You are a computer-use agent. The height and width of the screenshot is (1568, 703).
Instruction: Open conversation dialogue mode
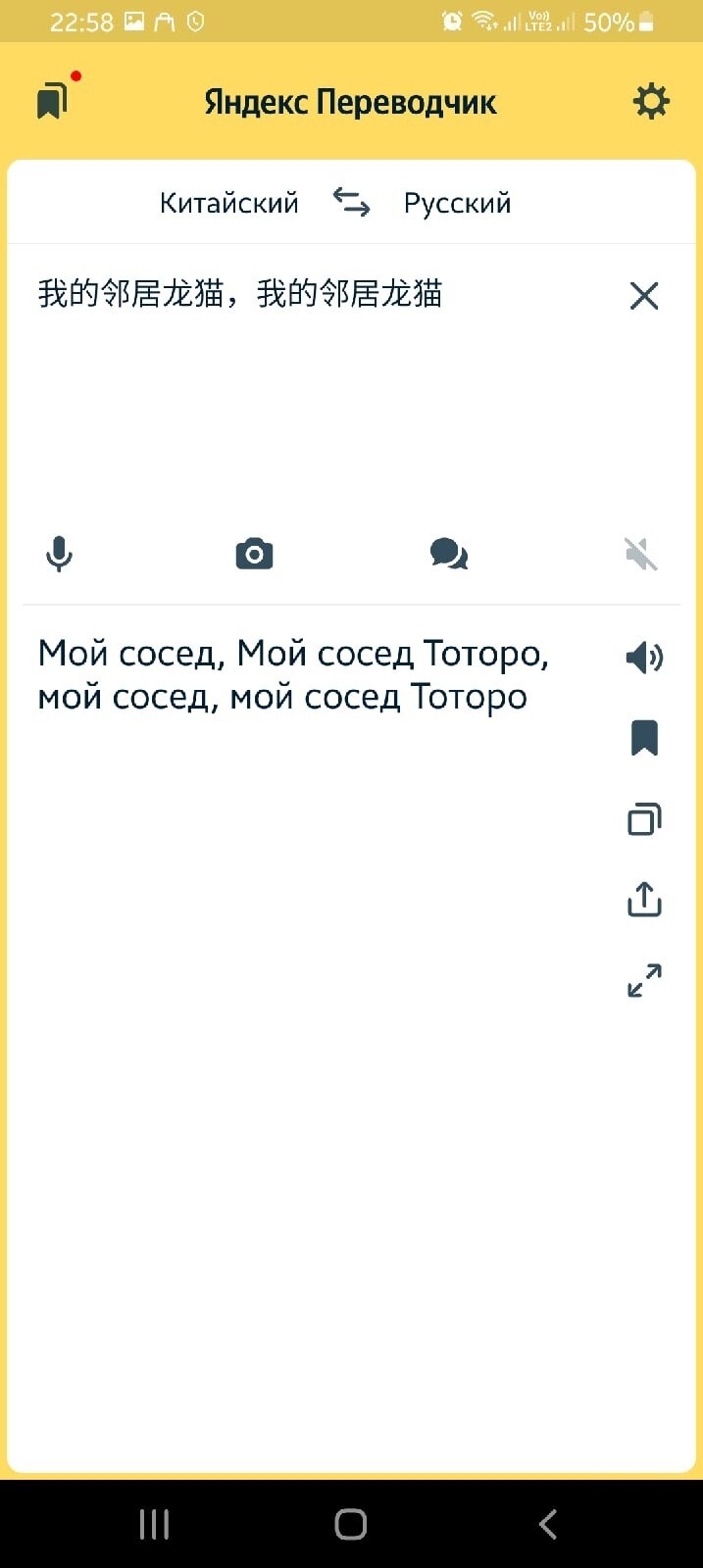click(x=448, y=554)
